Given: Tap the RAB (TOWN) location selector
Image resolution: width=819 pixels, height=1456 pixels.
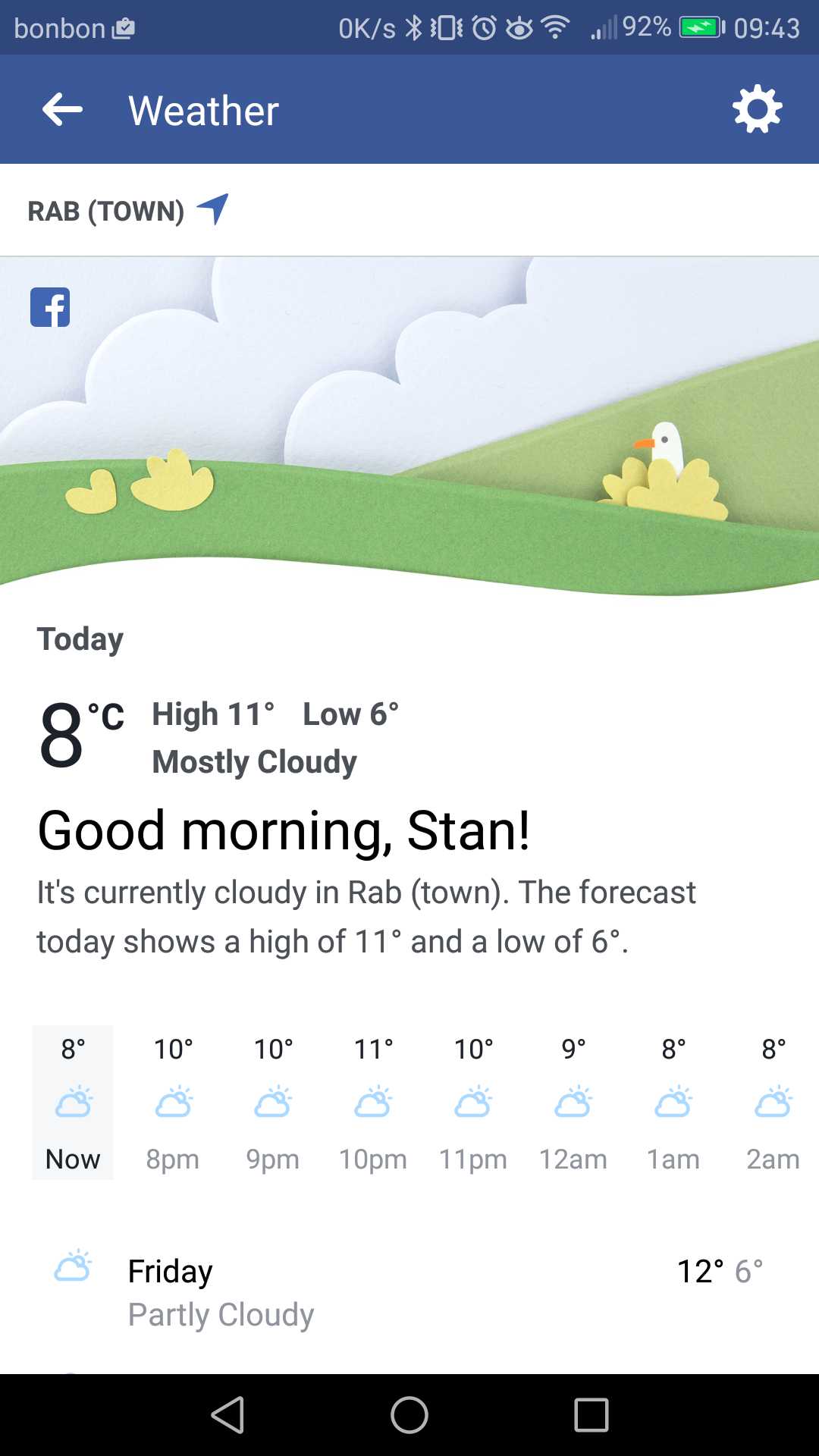Looking at the screenshot, I should [x=127, y=211].
